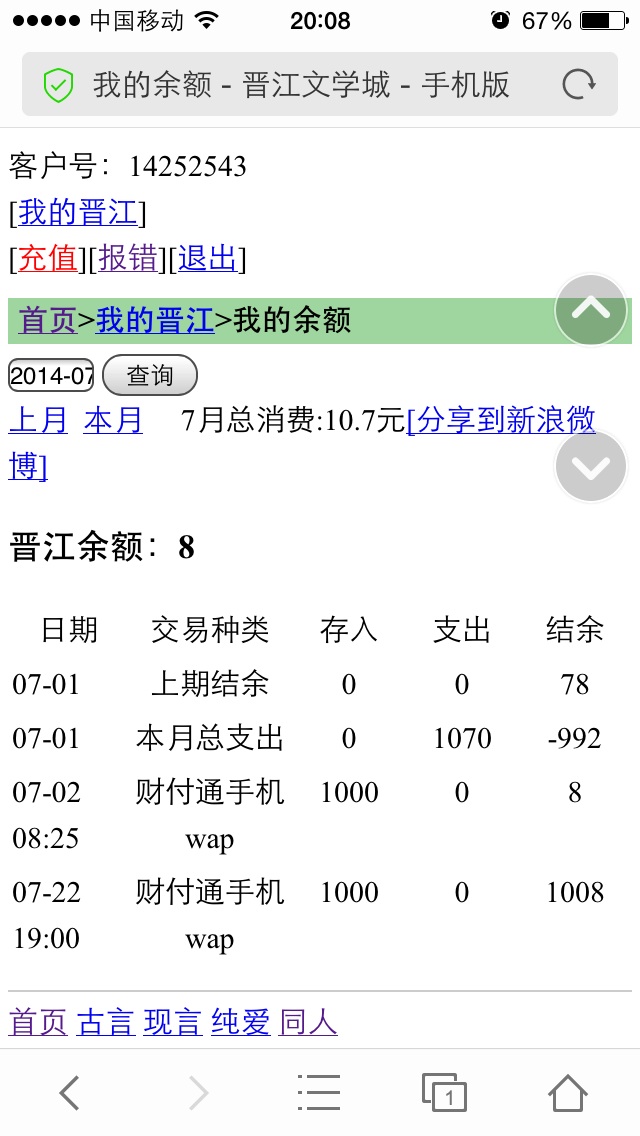Open the 纯爱 category link
Image resolution: width=640 pixels, height=1136 pixels.
tap(241, 1023)
